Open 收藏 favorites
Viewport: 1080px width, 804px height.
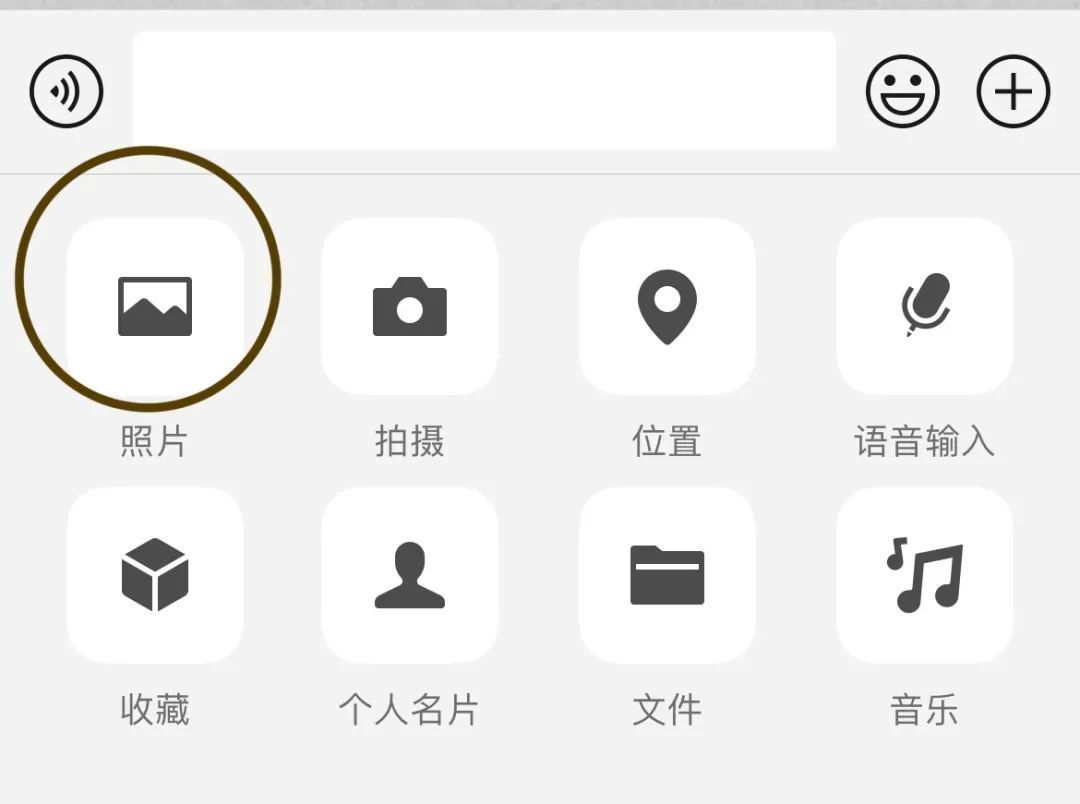[155, 575]
